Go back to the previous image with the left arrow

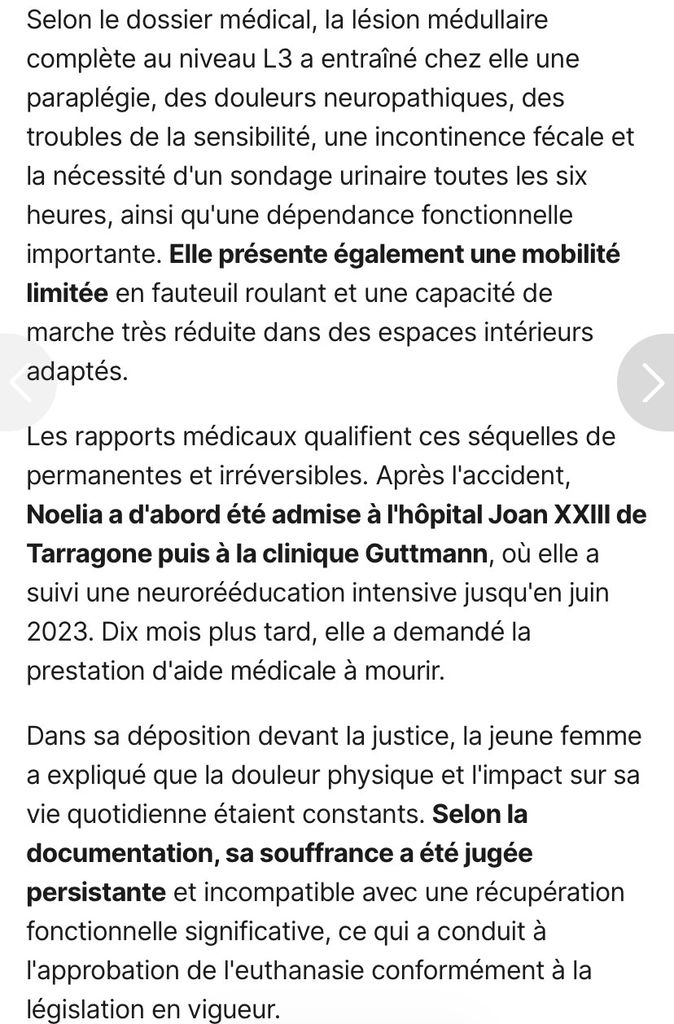point(20,382)
